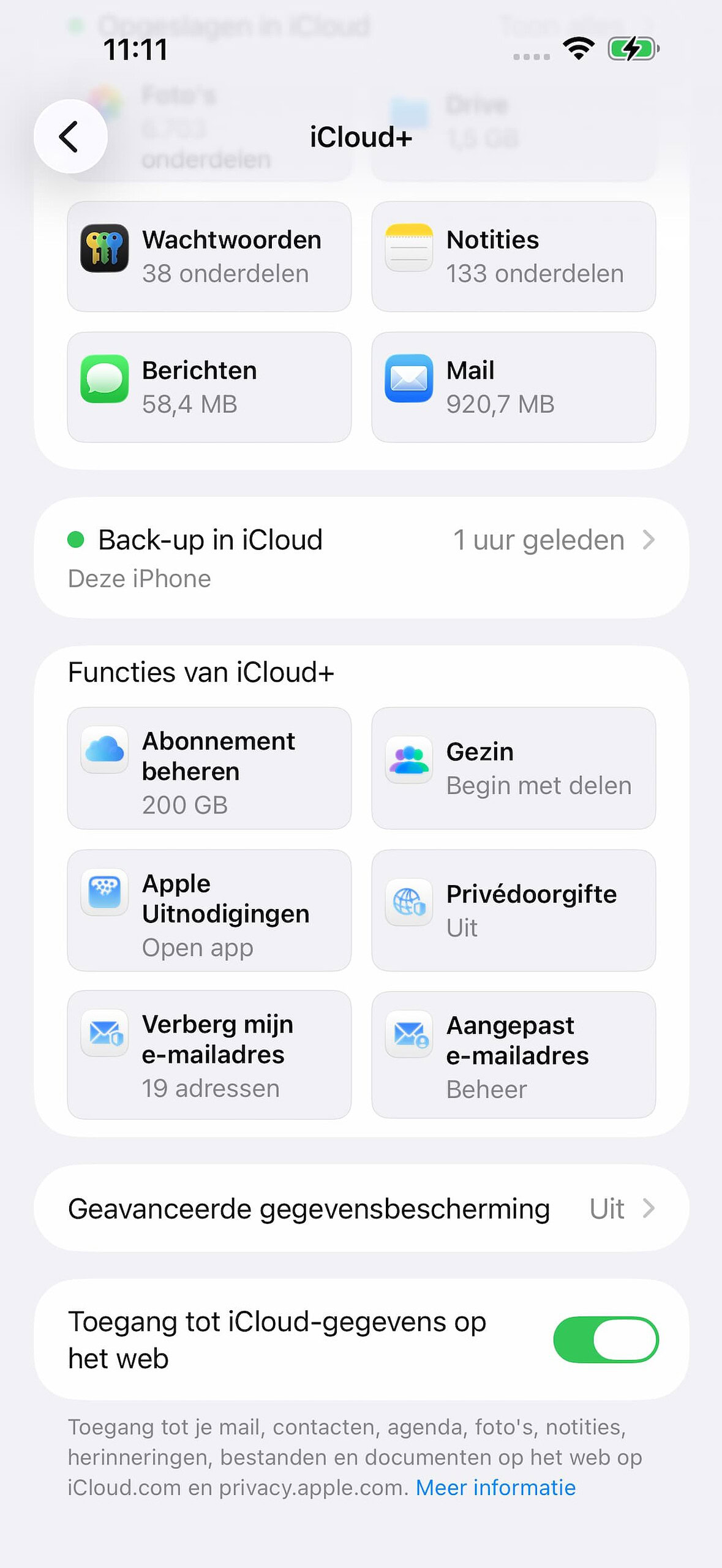
Task: Open Verberg mijn e-mailadres
Action: (209, 1054)
